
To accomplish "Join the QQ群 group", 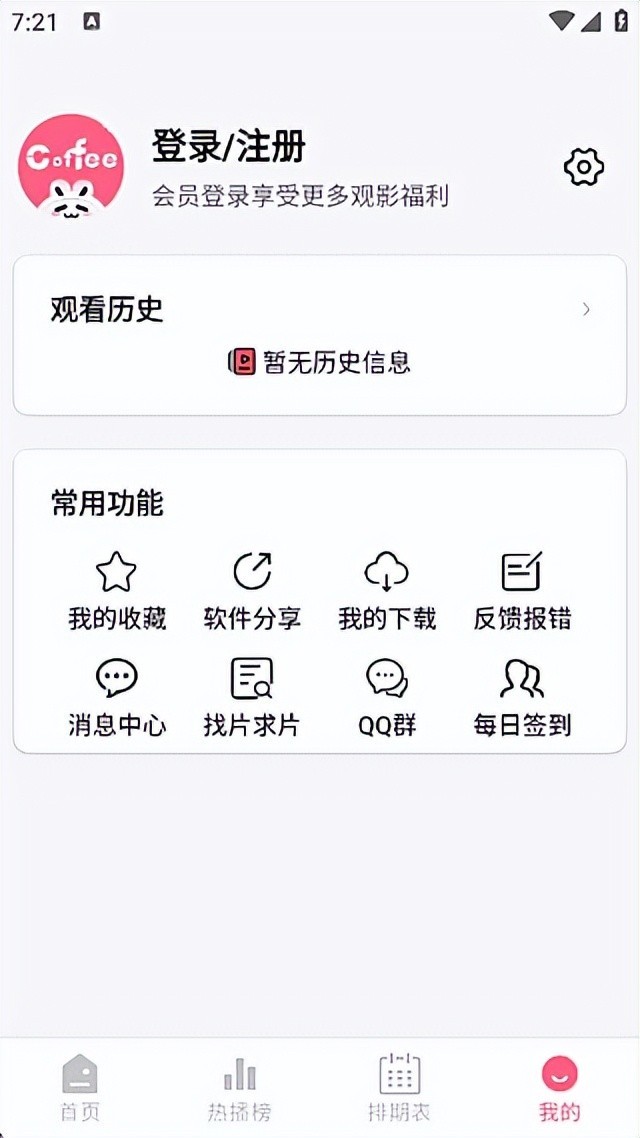I will point(387,698).
